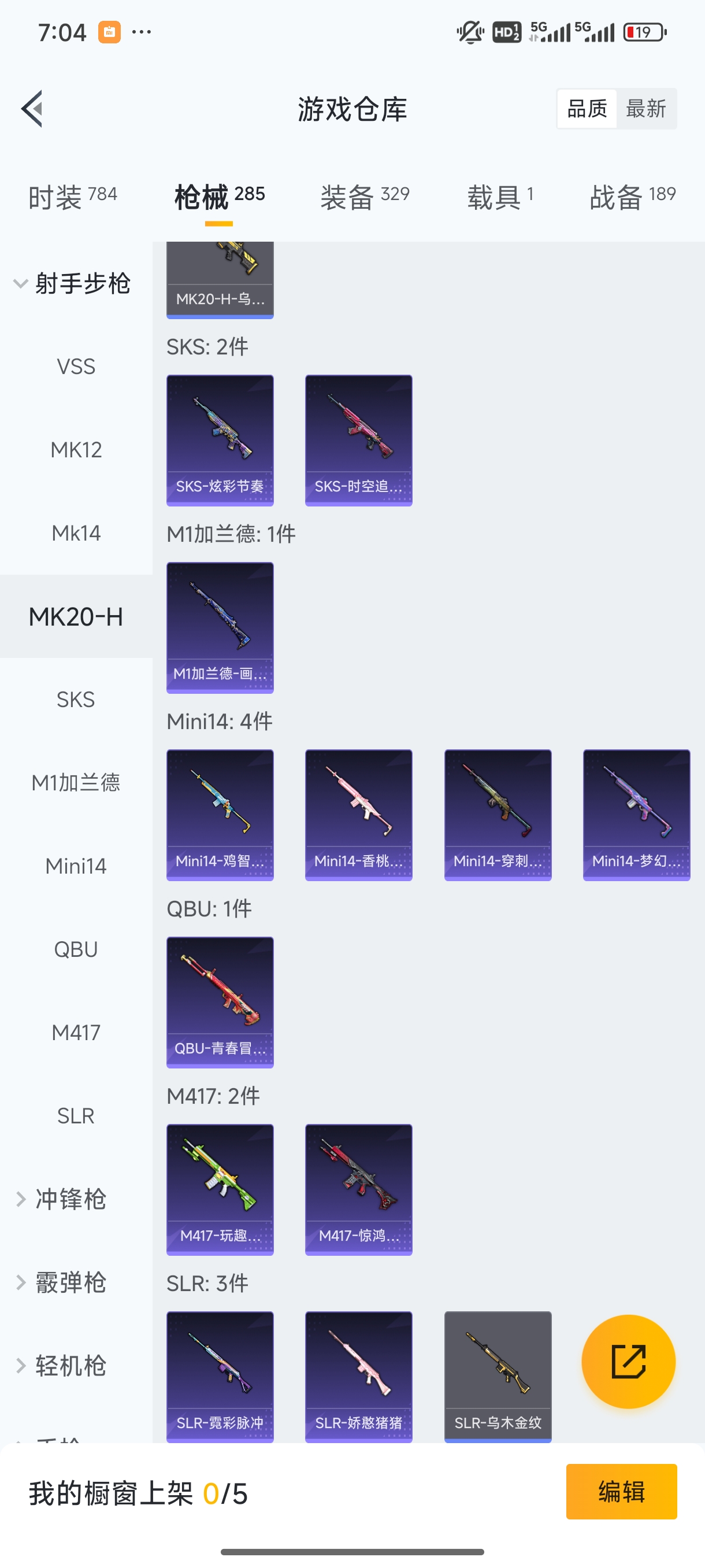
Task: Open the SLR-乌木金纹 skin
Action: (498, 1377)
